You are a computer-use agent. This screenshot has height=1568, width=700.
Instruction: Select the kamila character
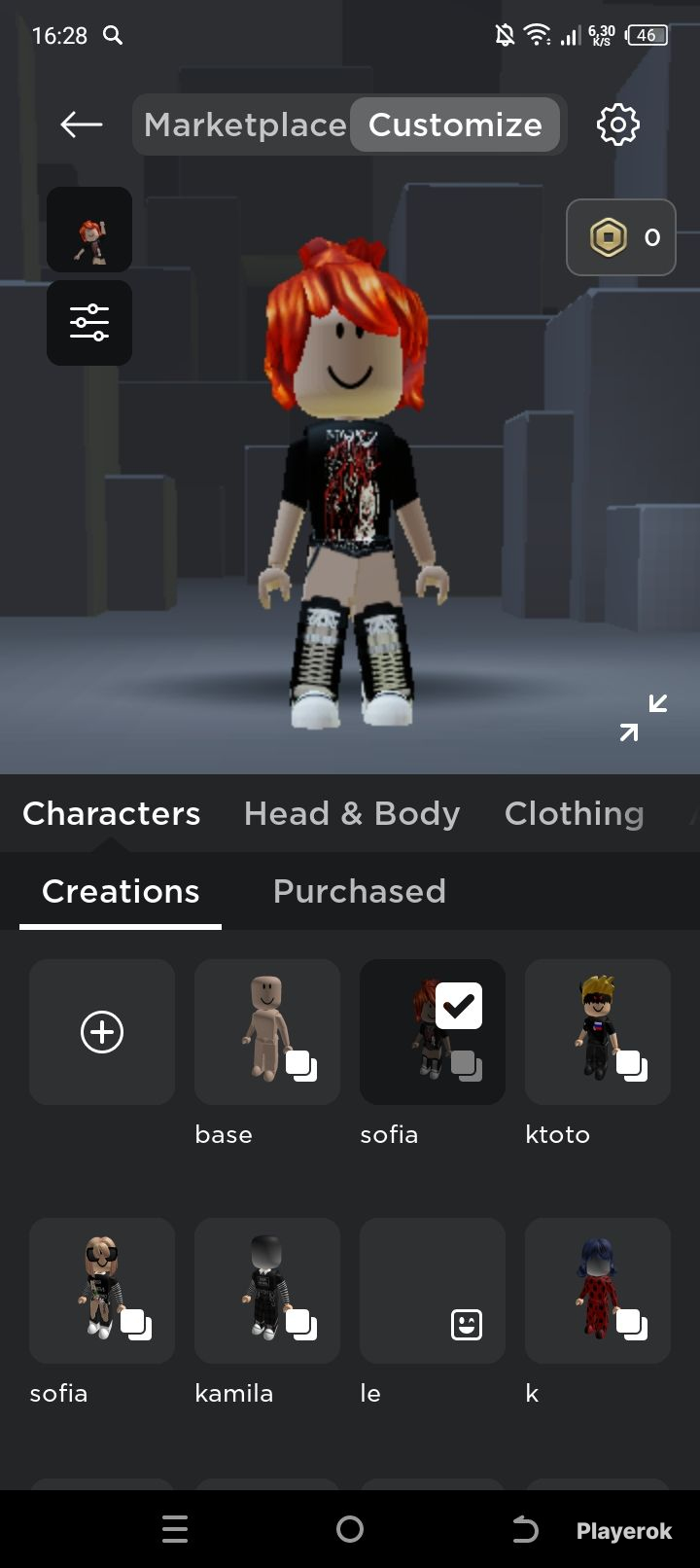coord(267,1291)
